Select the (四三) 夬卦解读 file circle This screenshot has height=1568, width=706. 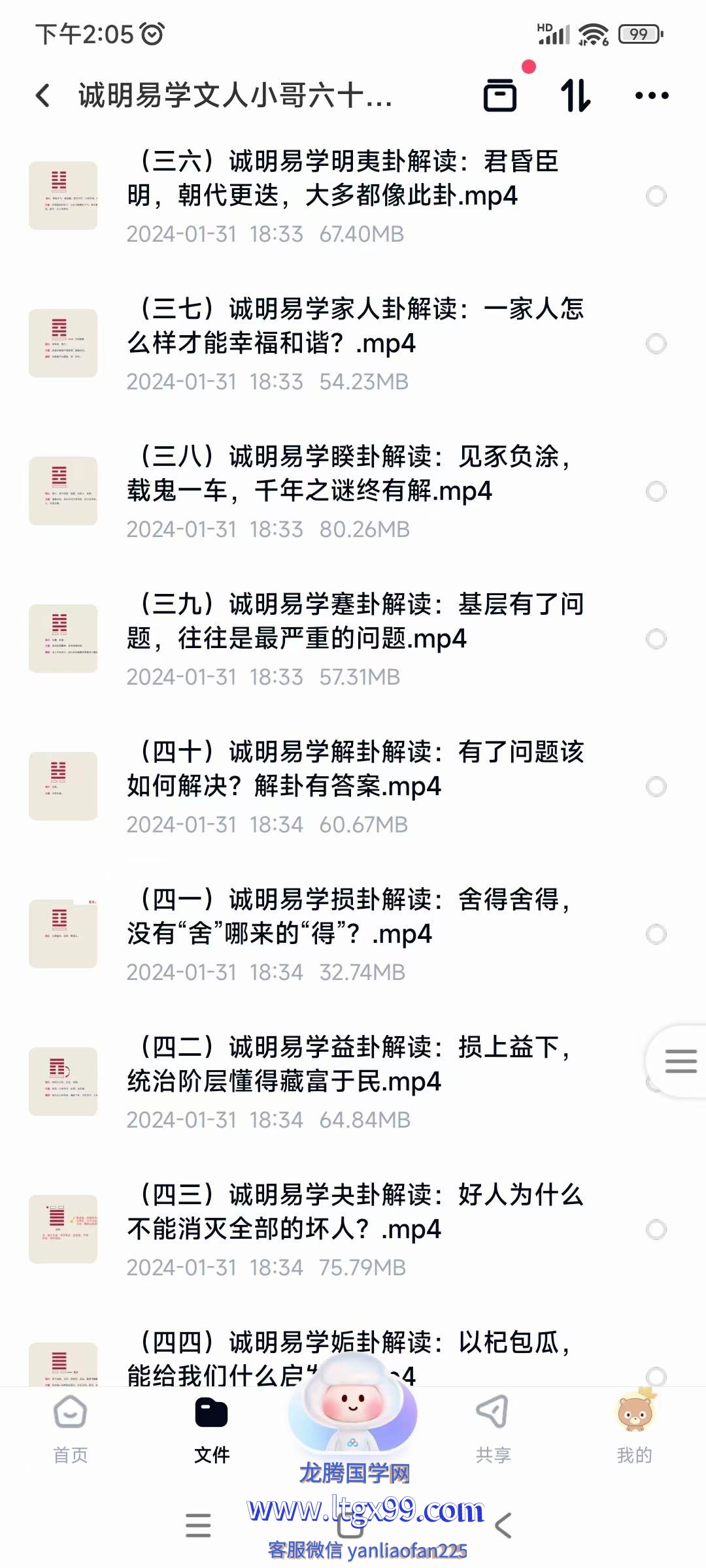(x=656, y=1230)
